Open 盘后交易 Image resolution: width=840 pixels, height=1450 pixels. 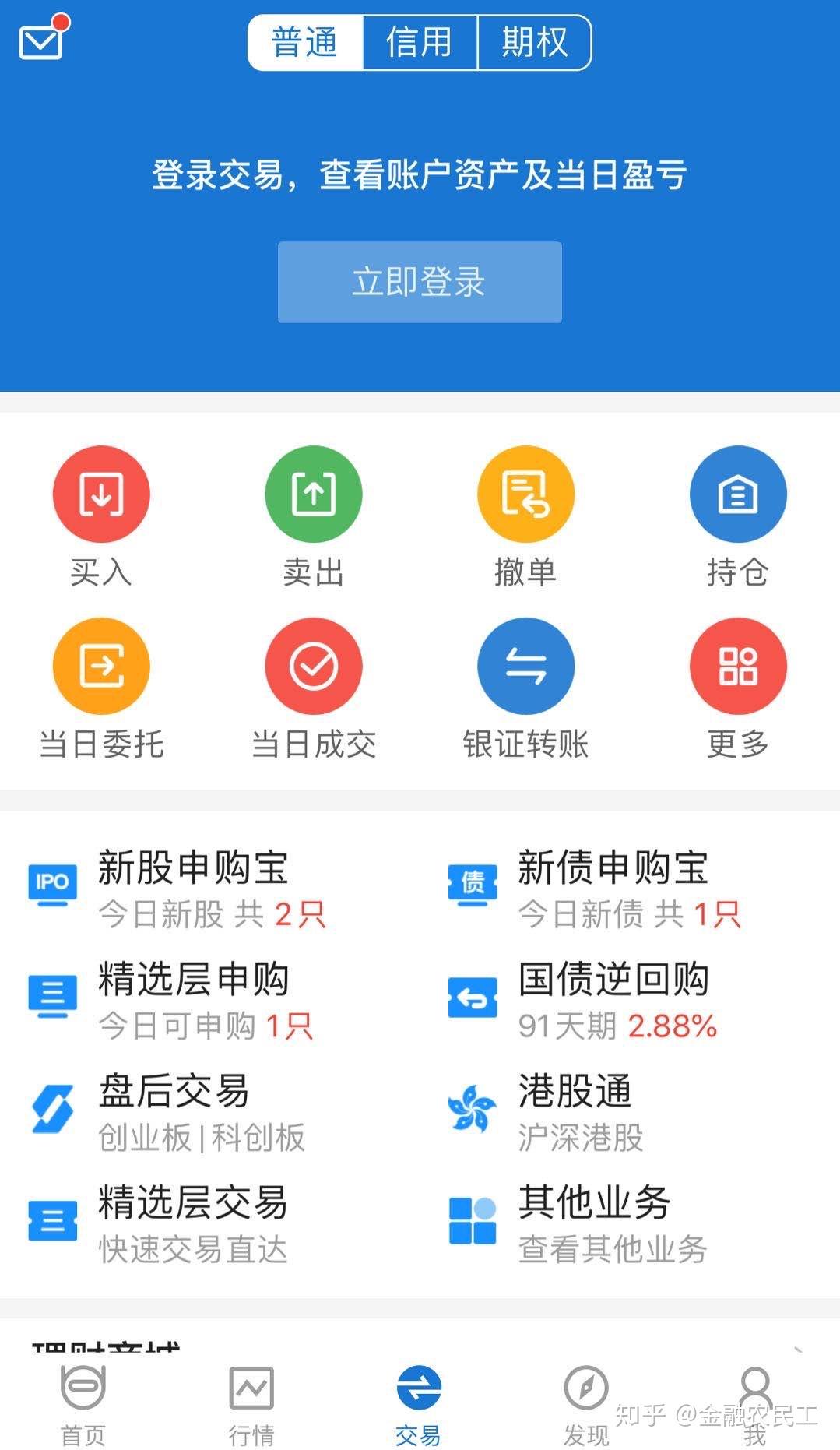tap(174, 1110)
